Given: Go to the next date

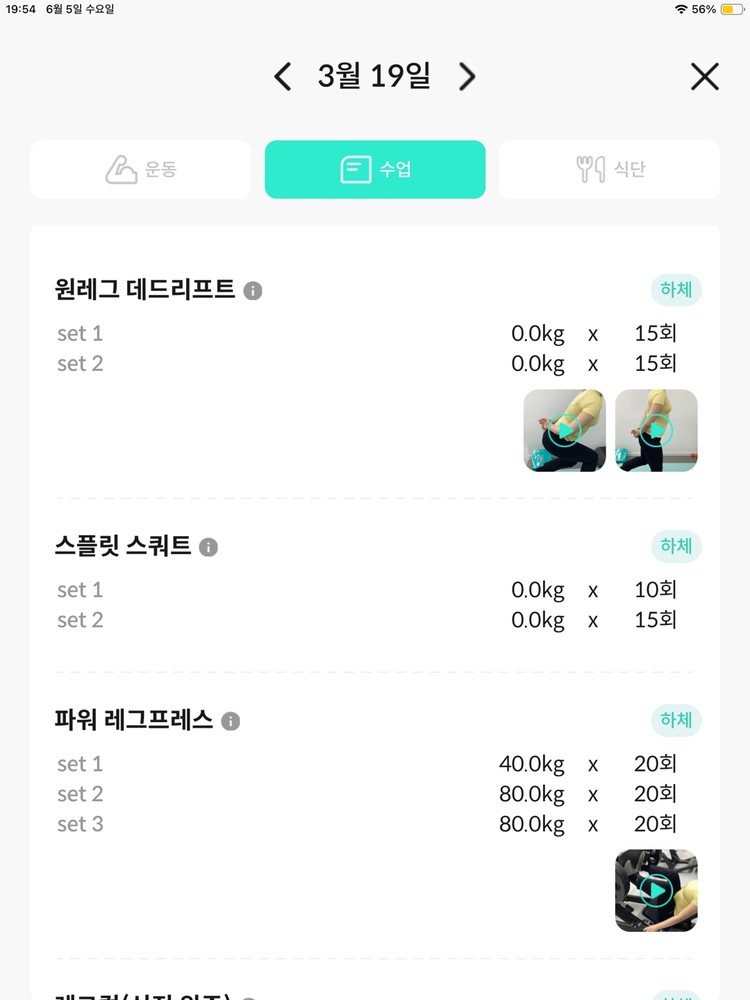Looking at the screenshot, I should point(467,77).
